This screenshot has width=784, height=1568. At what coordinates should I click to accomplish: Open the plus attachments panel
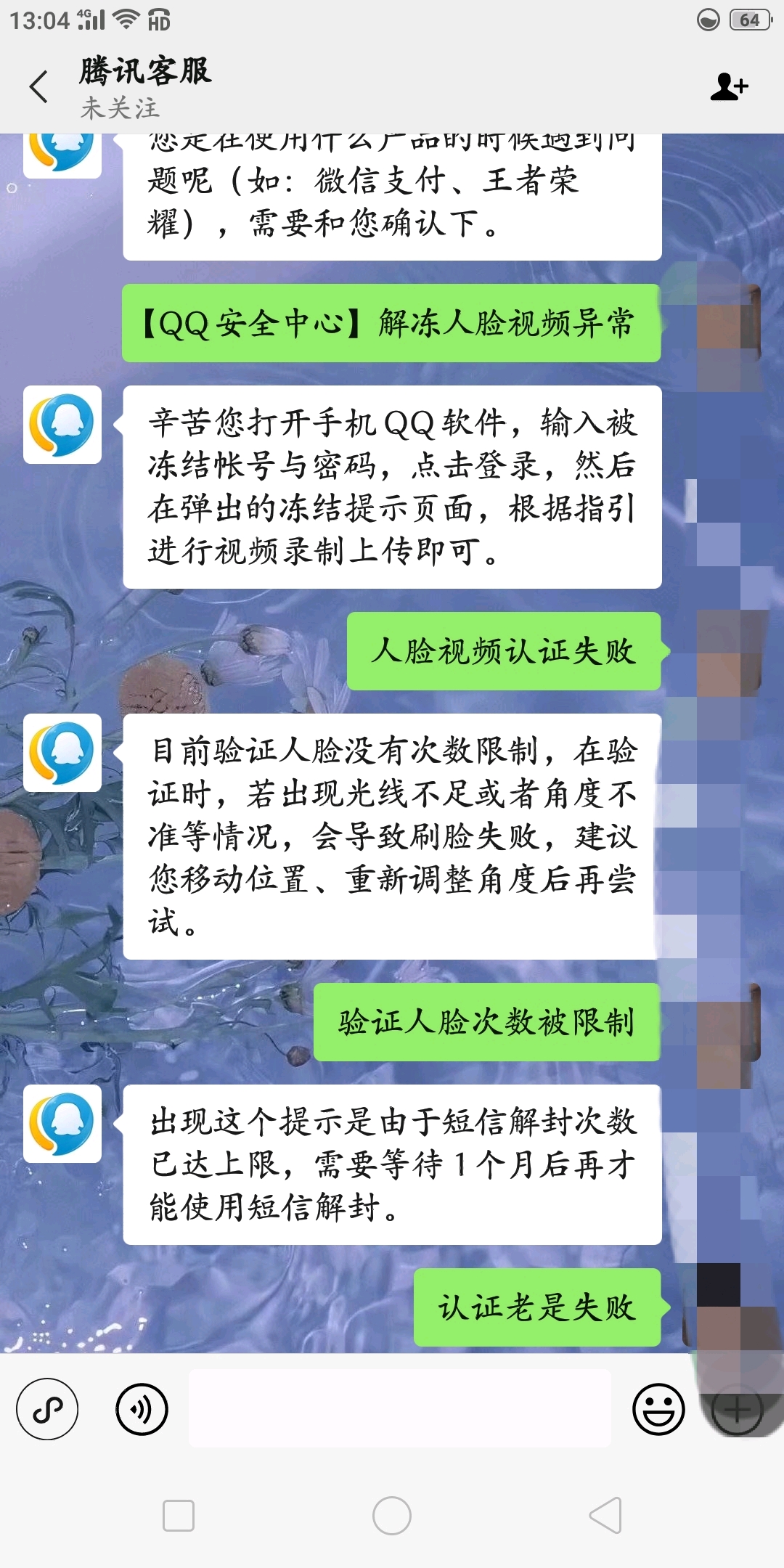tap(736, 1410)
